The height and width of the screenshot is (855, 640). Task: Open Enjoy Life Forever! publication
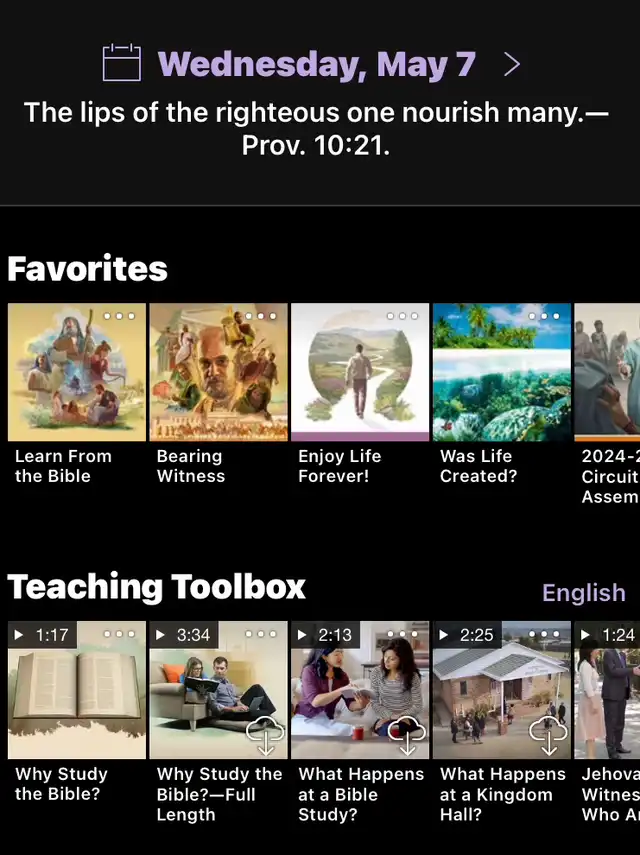coord(360,372)
